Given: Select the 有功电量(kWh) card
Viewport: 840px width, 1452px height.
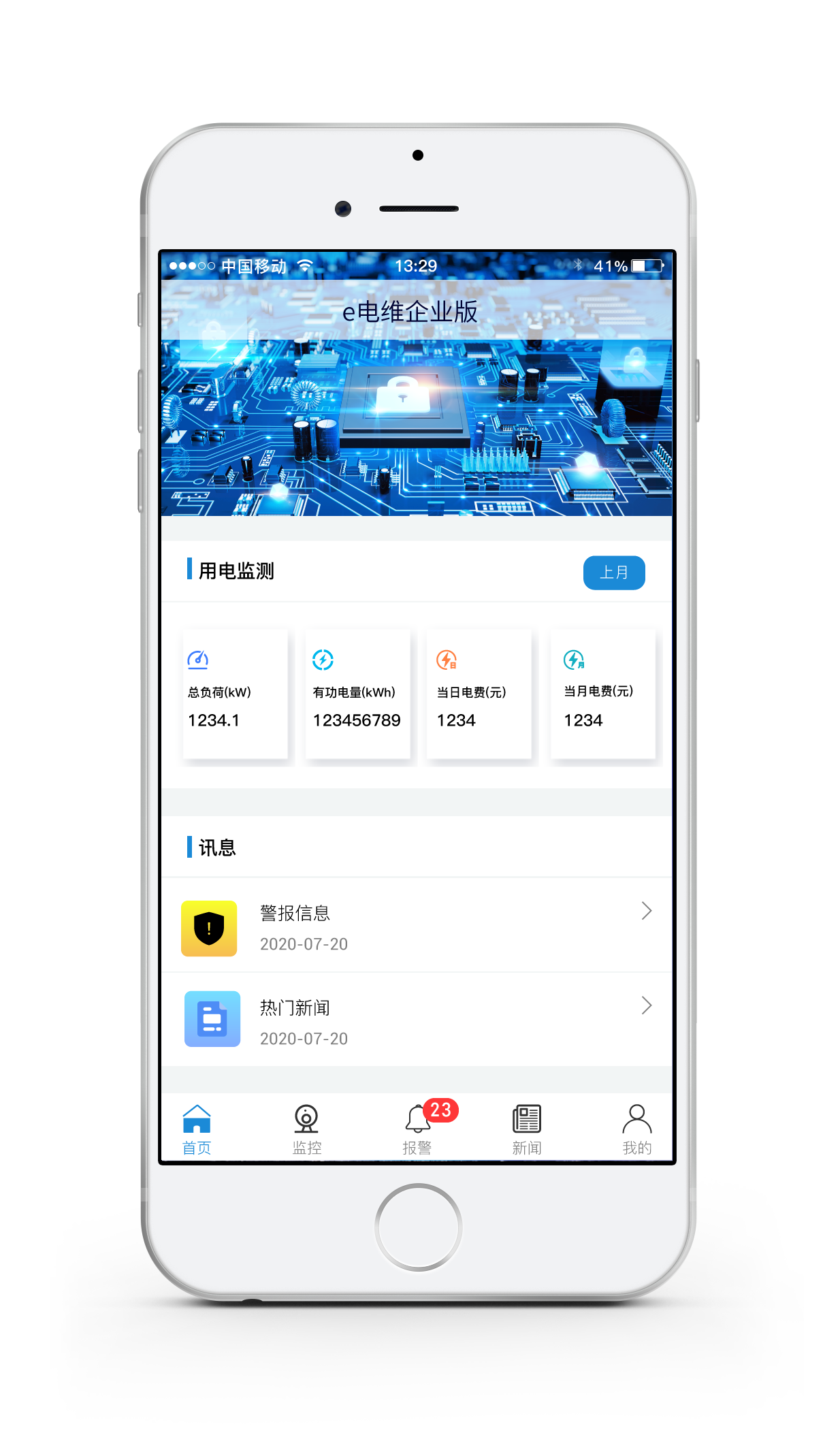Looking at the screenshot, I should (x=357, y=694).
